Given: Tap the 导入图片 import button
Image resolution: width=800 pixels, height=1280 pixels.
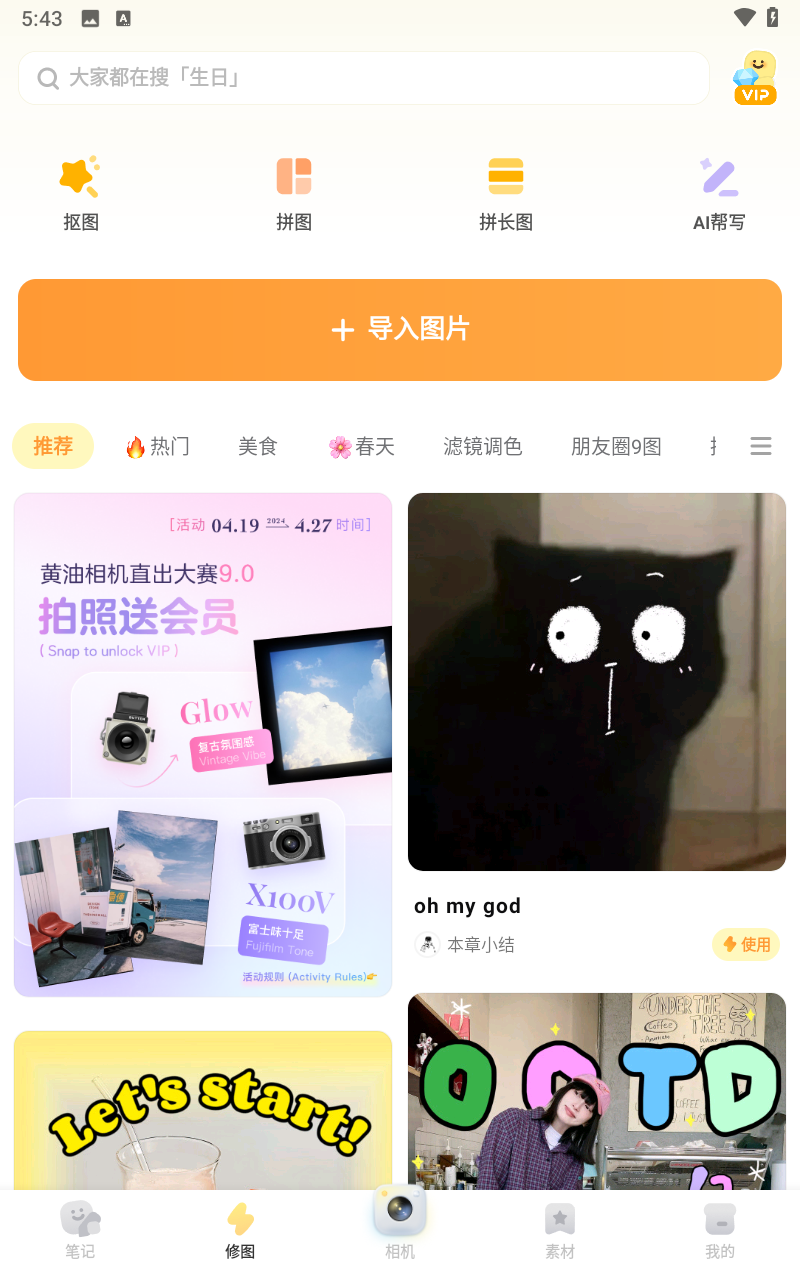Looking at the screenshot, I should coord(400,330).
